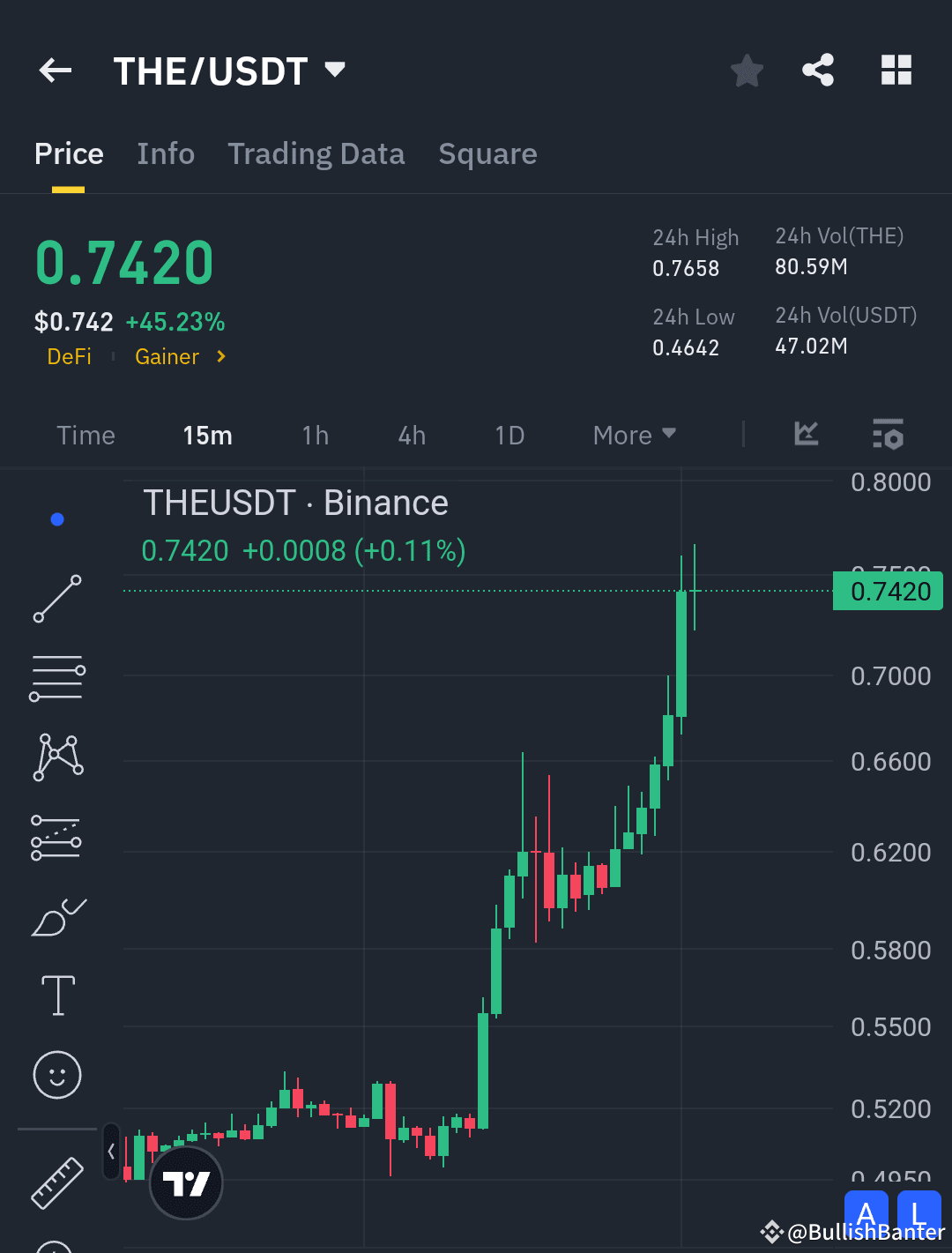952x1253 pixels.
Task: Select the trend line drawing tool
Action: 56,600
